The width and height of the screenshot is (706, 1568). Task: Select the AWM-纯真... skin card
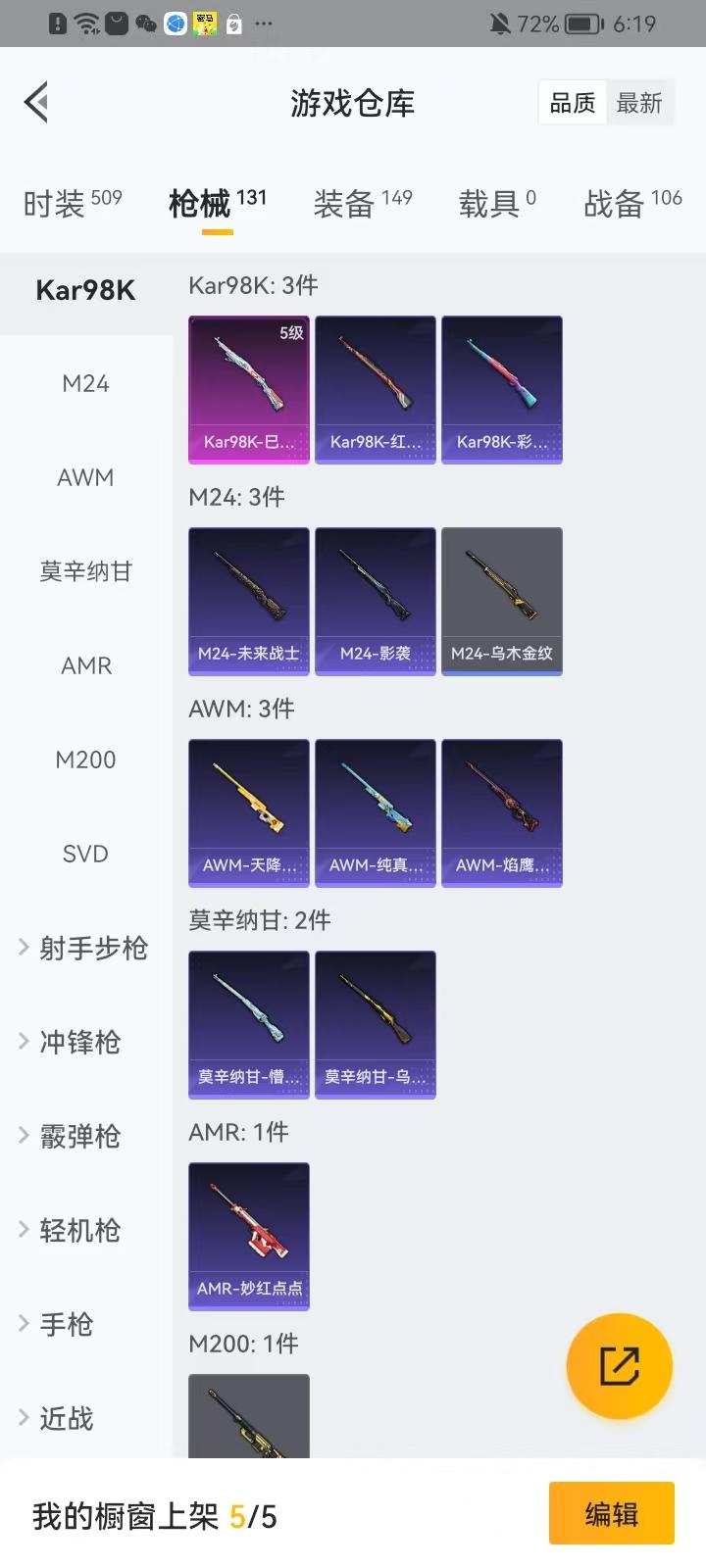click(x=376, y=812)
